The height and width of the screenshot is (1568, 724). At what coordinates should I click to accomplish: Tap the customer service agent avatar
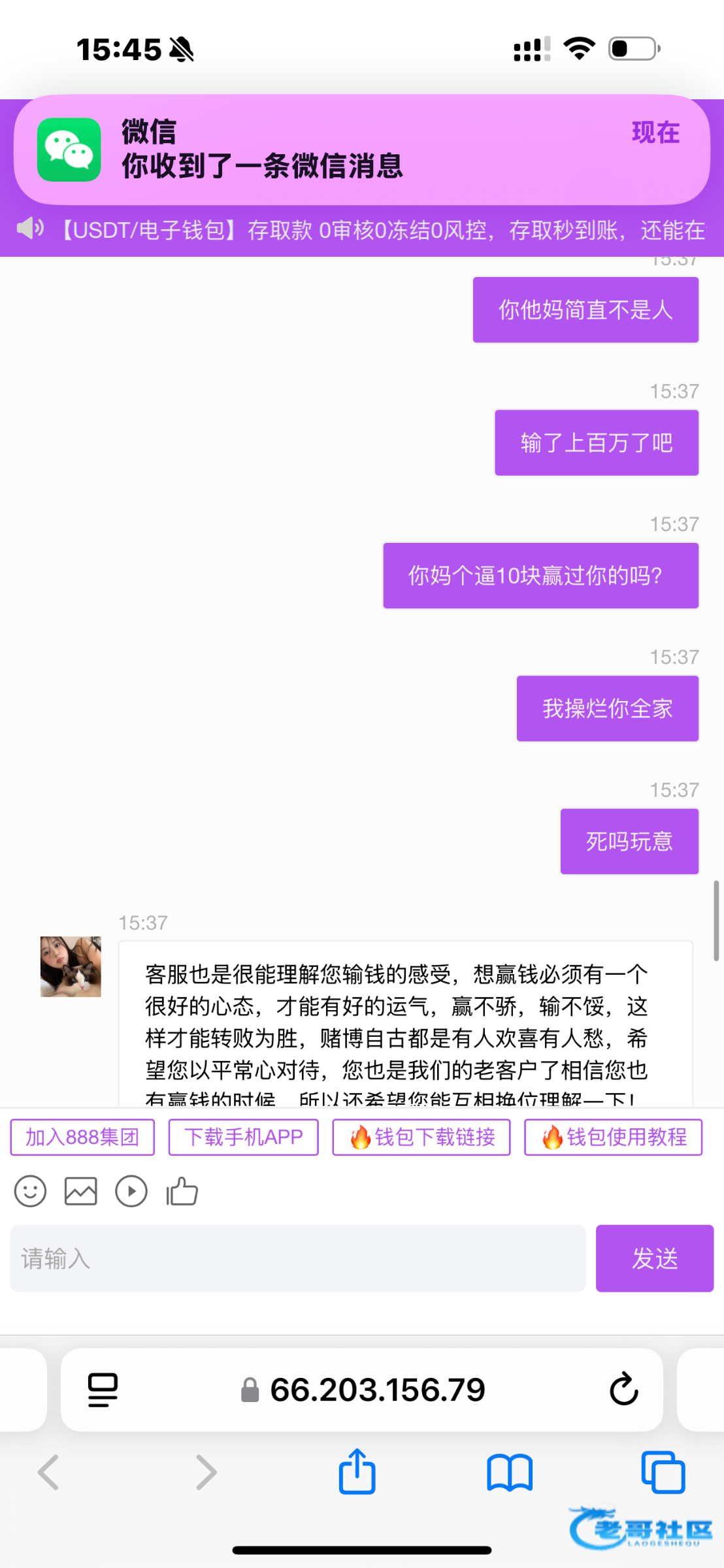click(x=71, y=966)
